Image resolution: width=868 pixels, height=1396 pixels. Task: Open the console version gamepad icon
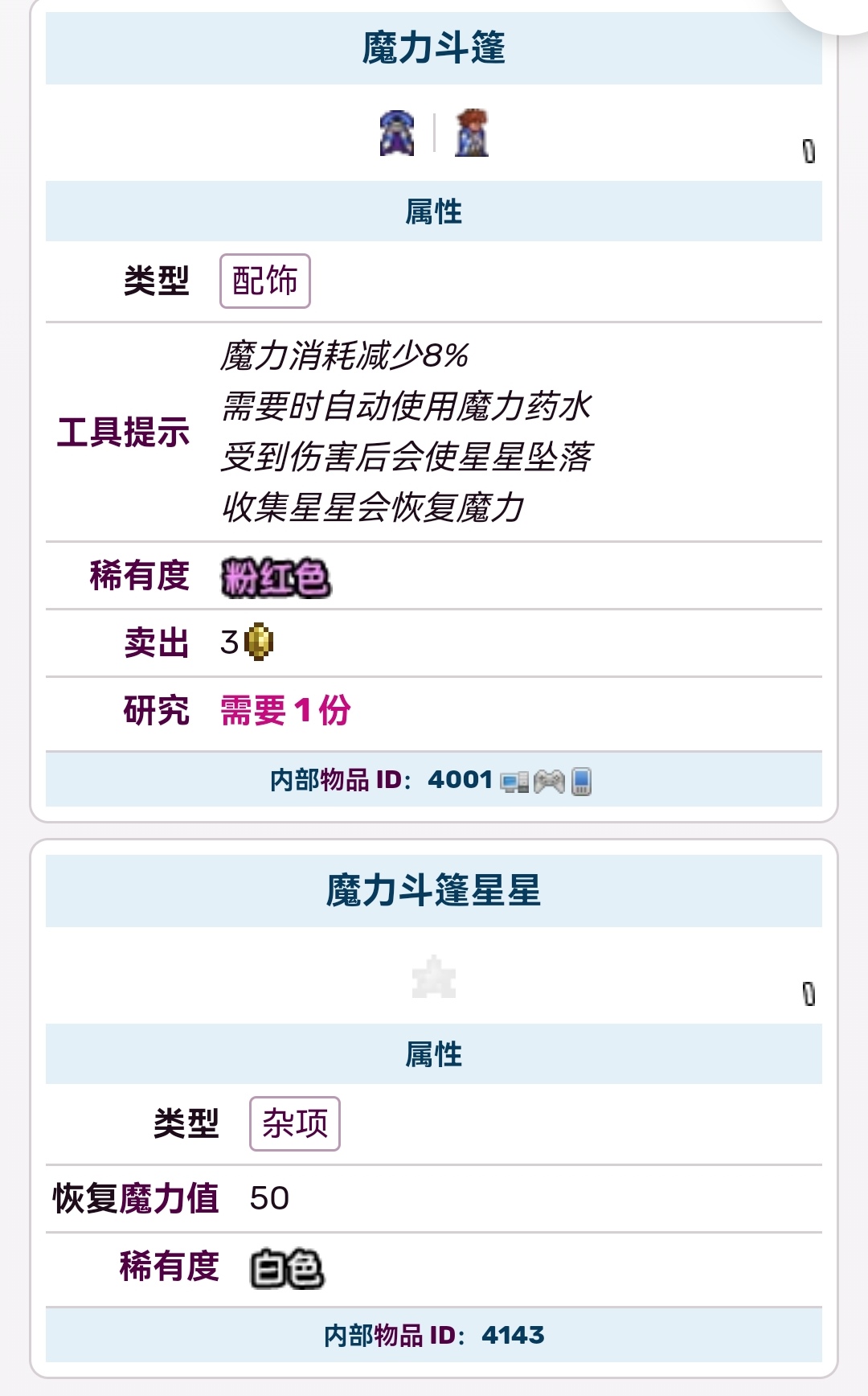pyautogui.click(x=550, y=781)
